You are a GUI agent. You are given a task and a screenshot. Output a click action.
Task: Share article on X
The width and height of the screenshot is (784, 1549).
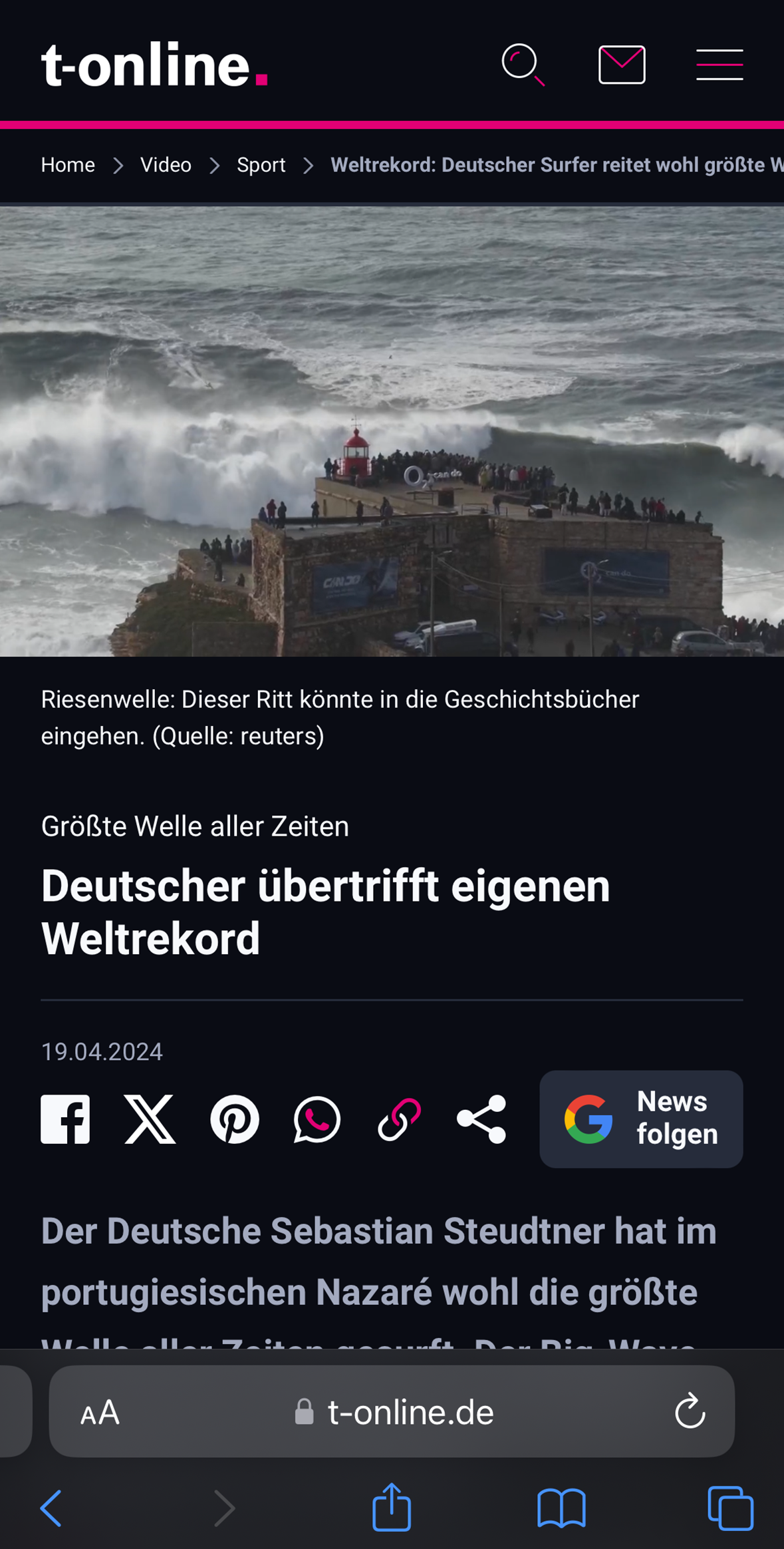tap(150, 1119)
